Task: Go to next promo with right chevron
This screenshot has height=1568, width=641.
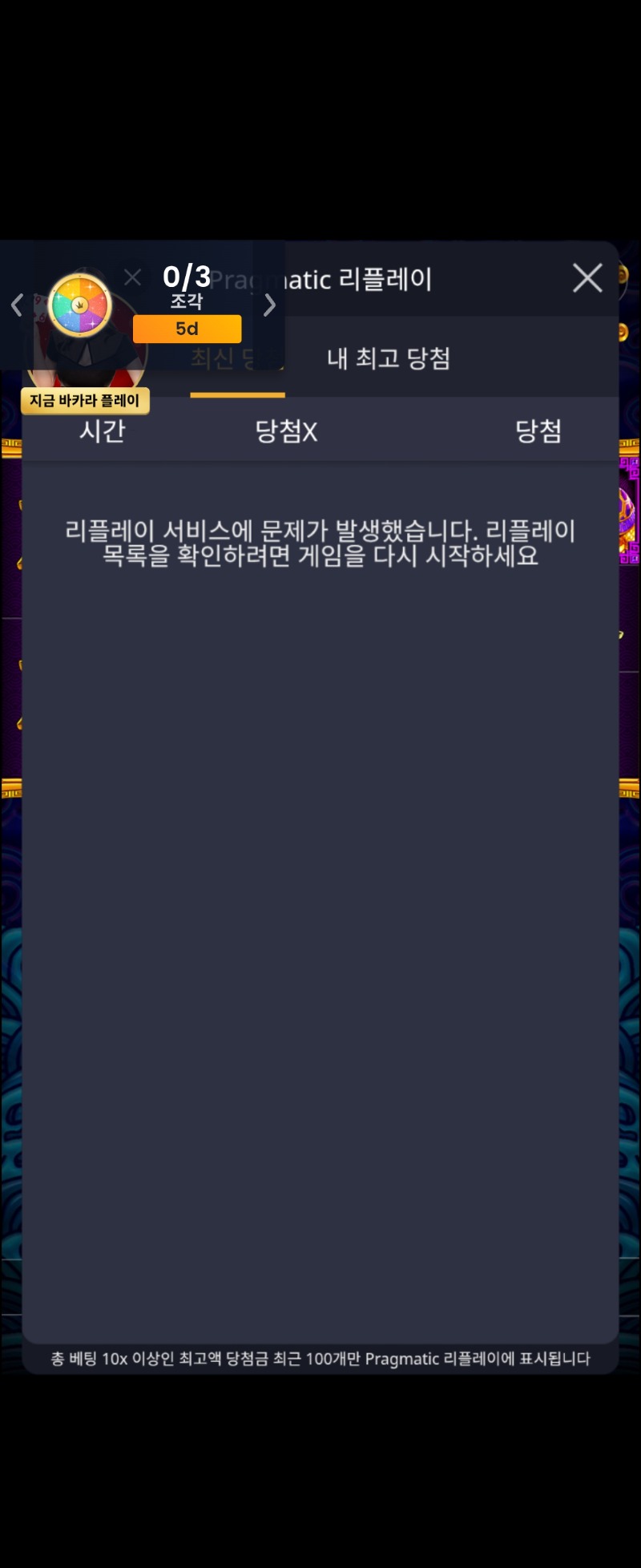Action: click(270, 305)
